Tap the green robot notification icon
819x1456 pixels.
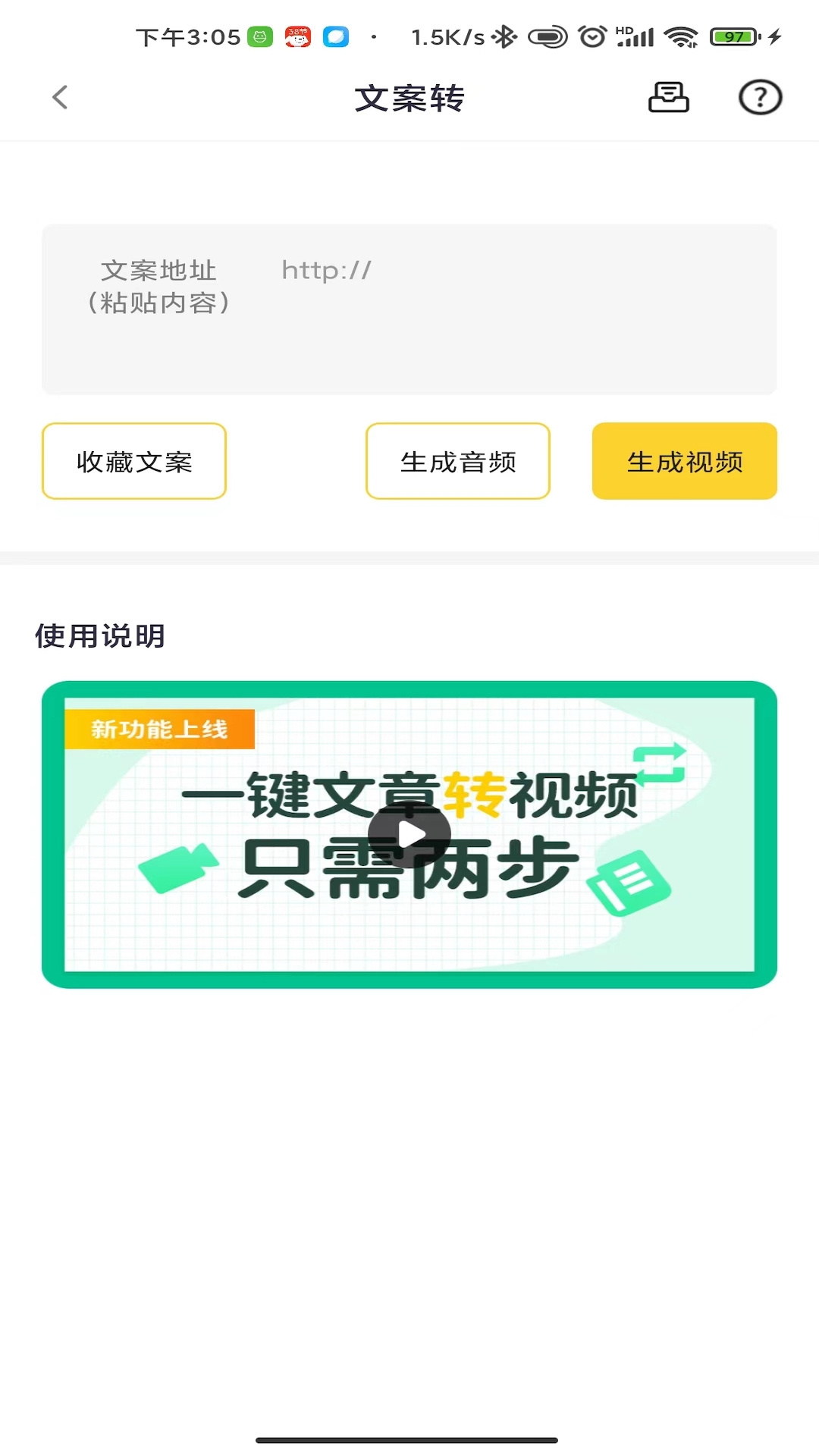point(259,35)
